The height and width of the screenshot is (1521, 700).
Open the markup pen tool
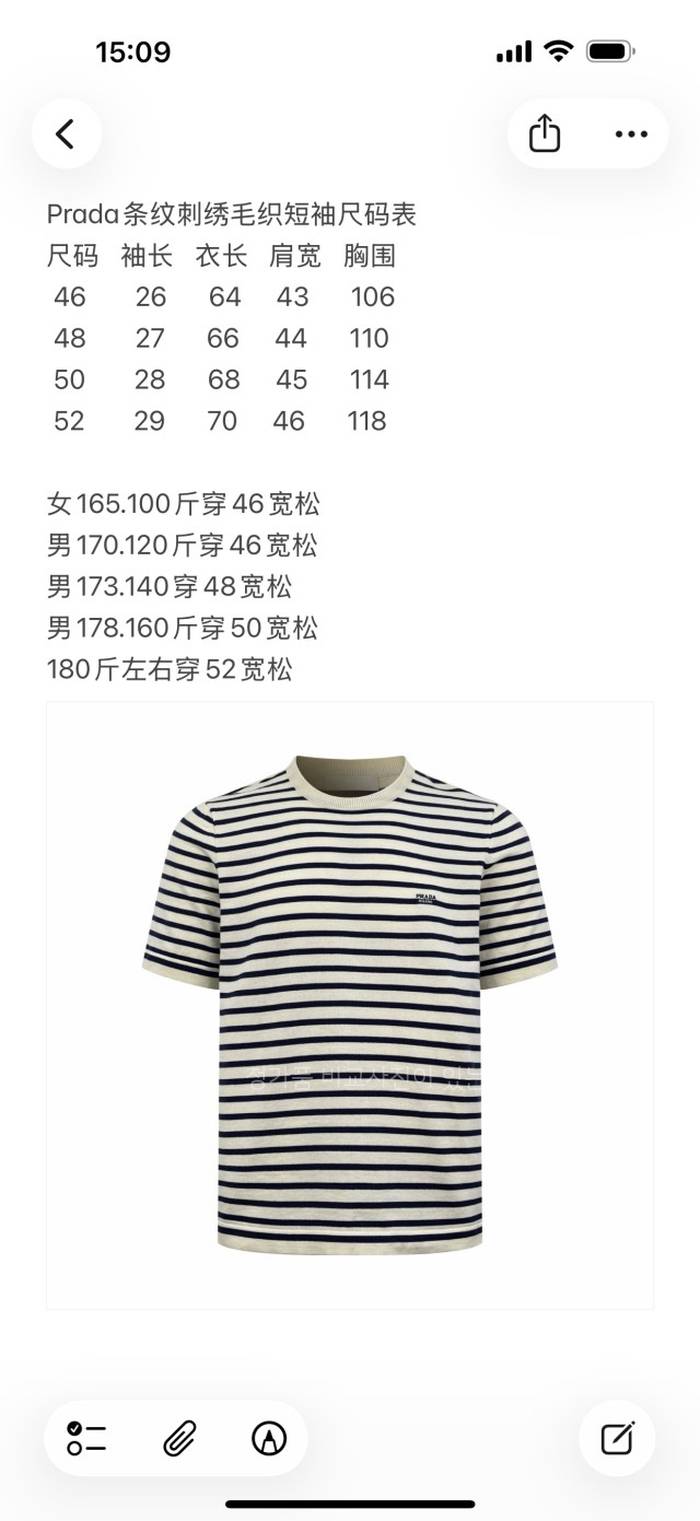269,1438
